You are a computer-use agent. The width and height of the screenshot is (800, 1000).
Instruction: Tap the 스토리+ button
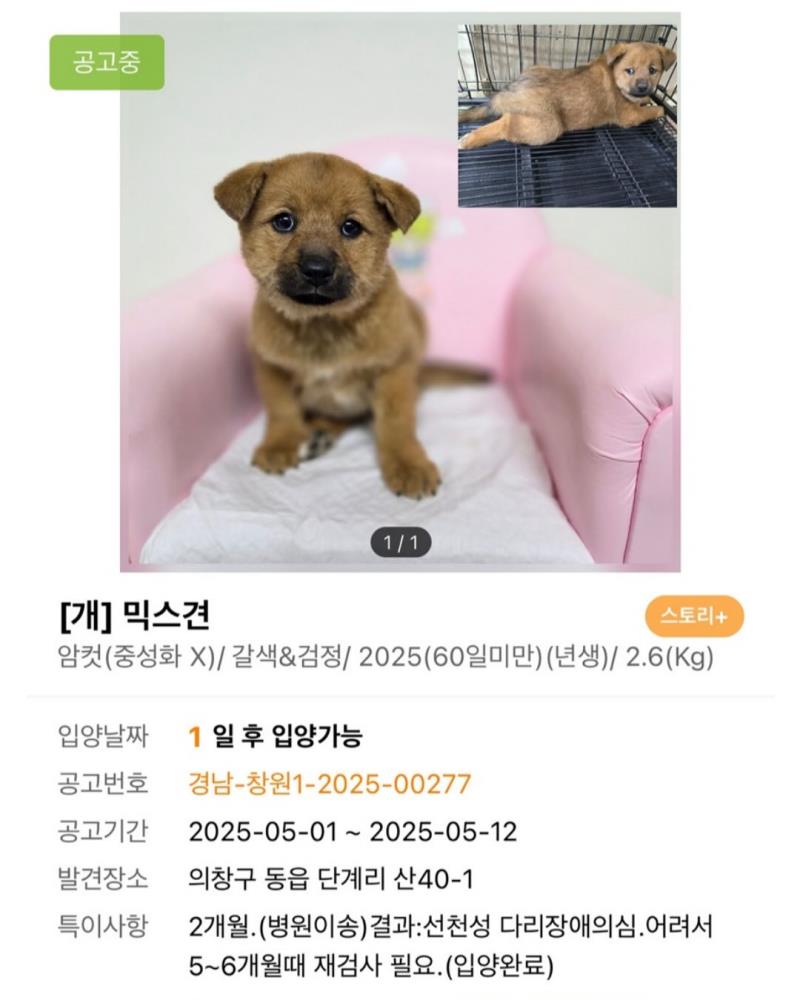694,617
